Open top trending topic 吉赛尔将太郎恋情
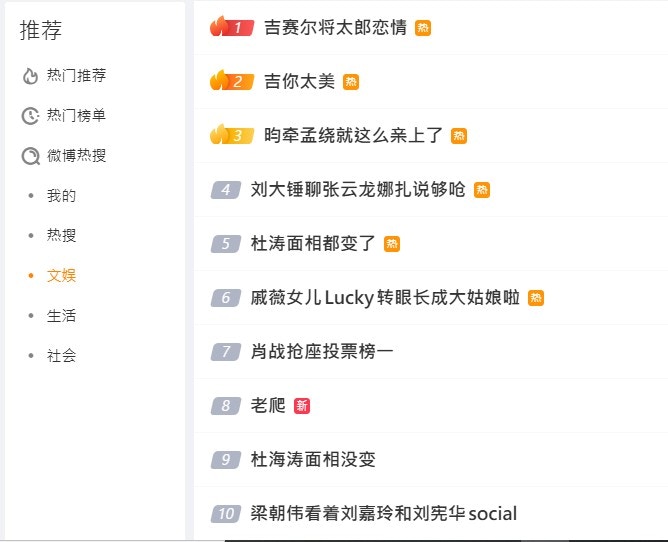668x542 pixels. [335, 28]
